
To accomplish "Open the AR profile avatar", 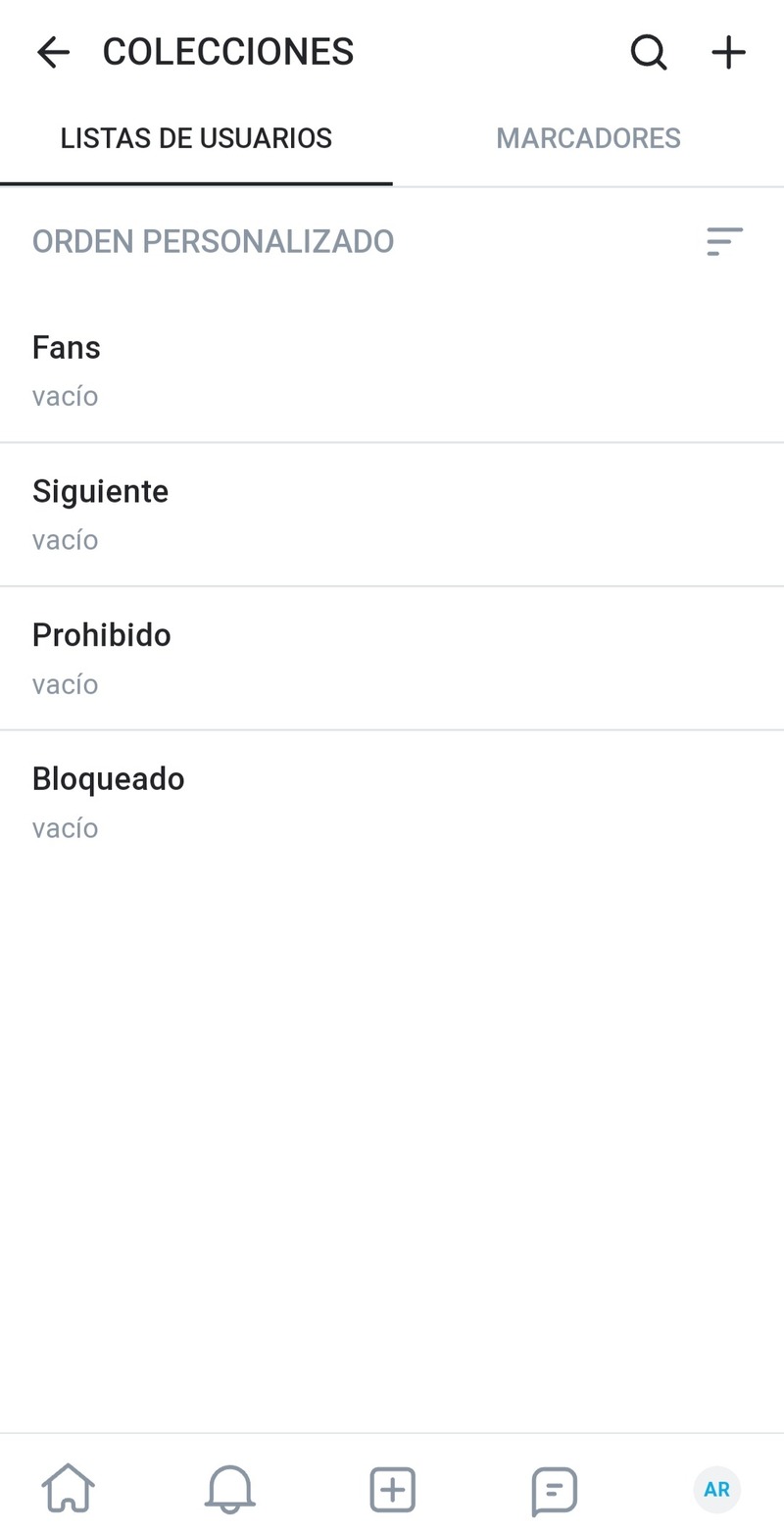I will point(716,1490).
